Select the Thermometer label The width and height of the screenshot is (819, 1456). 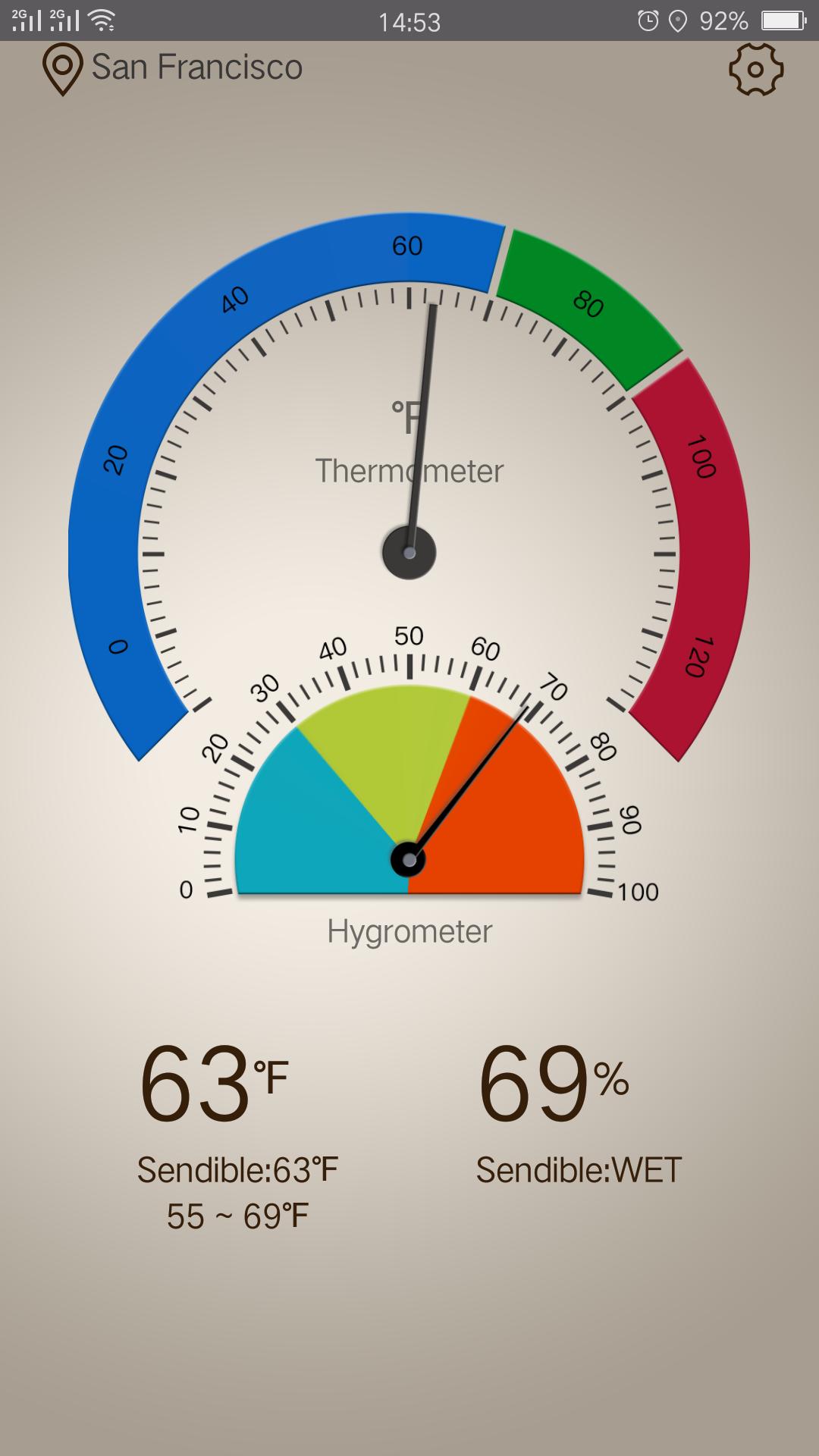[409, 470]
